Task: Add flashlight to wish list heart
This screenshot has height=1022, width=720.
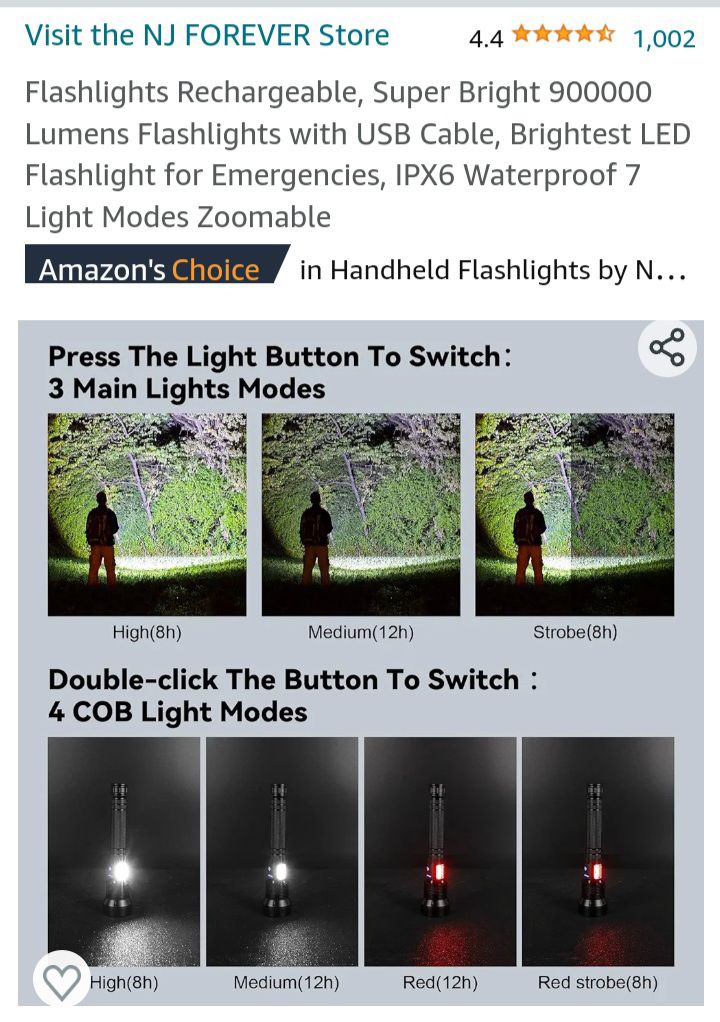Action: point(62,981)
